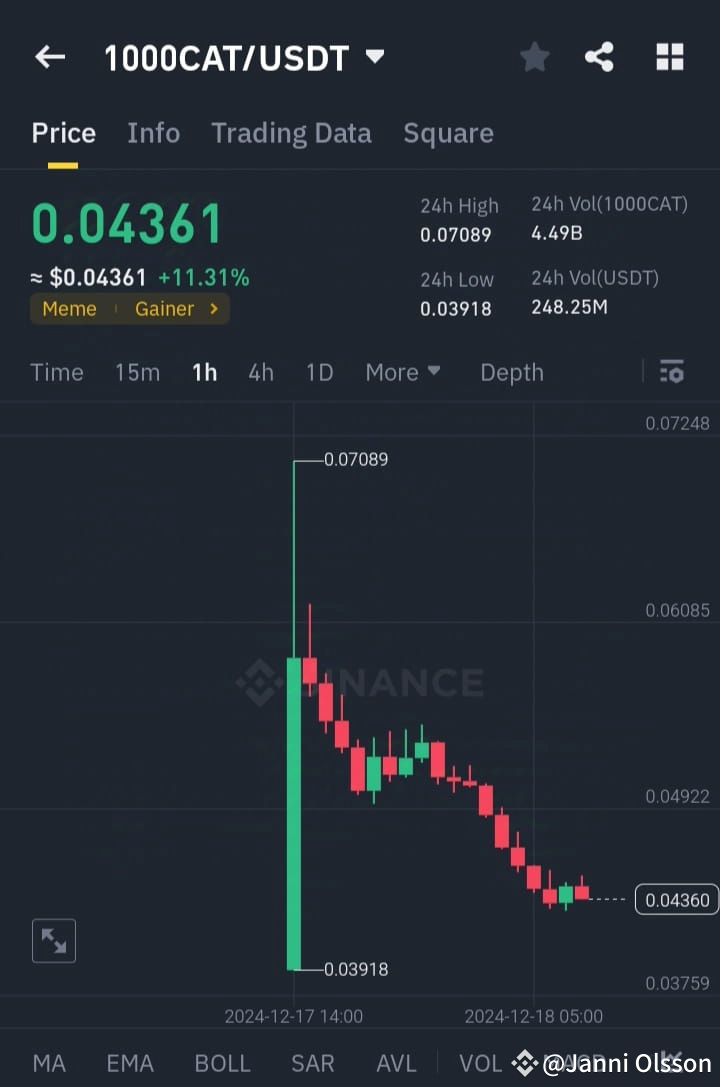Expand the More timeframe dropdown
This screenshot has width=720, height=1087.
click(403, 371)
